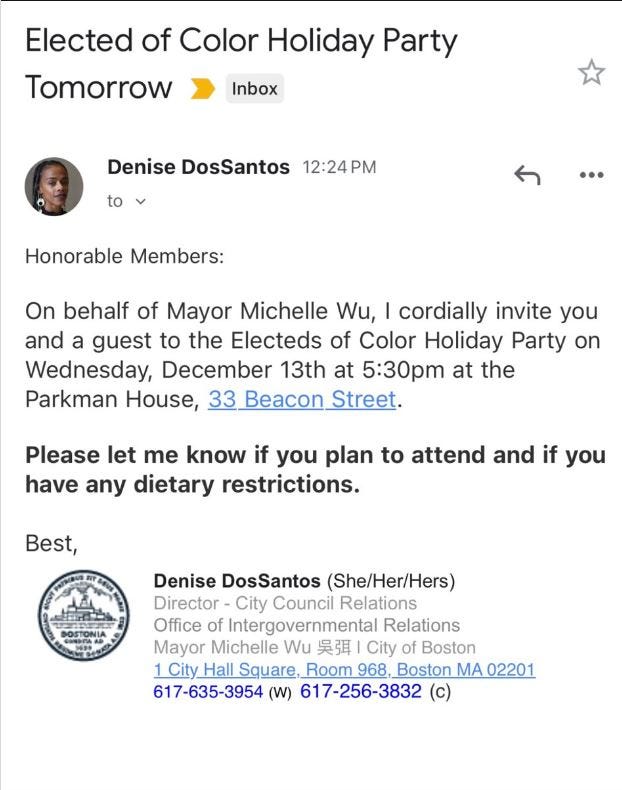622x790 pixels.
Task: Call work number 617-635-3954
Action: coord(208,692)
